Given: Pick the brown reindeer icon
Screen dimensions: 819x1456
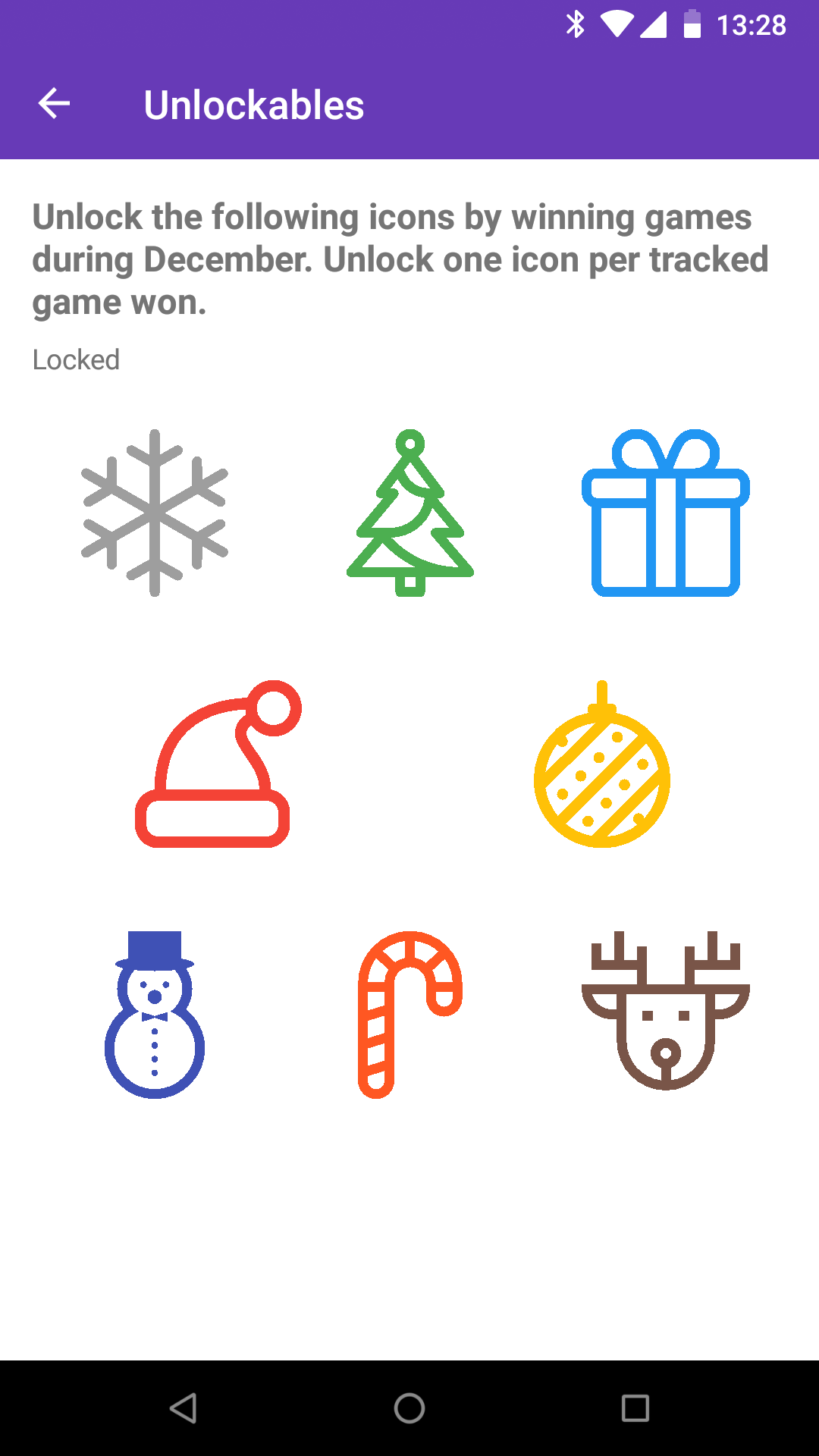Looking at the screenshot, I should tap(666, 1011).
